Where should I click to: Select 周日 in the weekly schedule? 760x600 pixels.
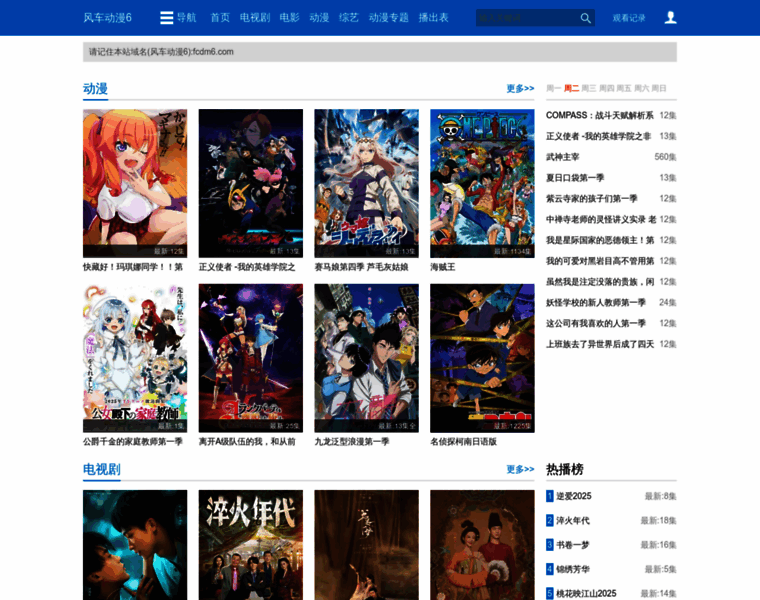tap(658, 88)
